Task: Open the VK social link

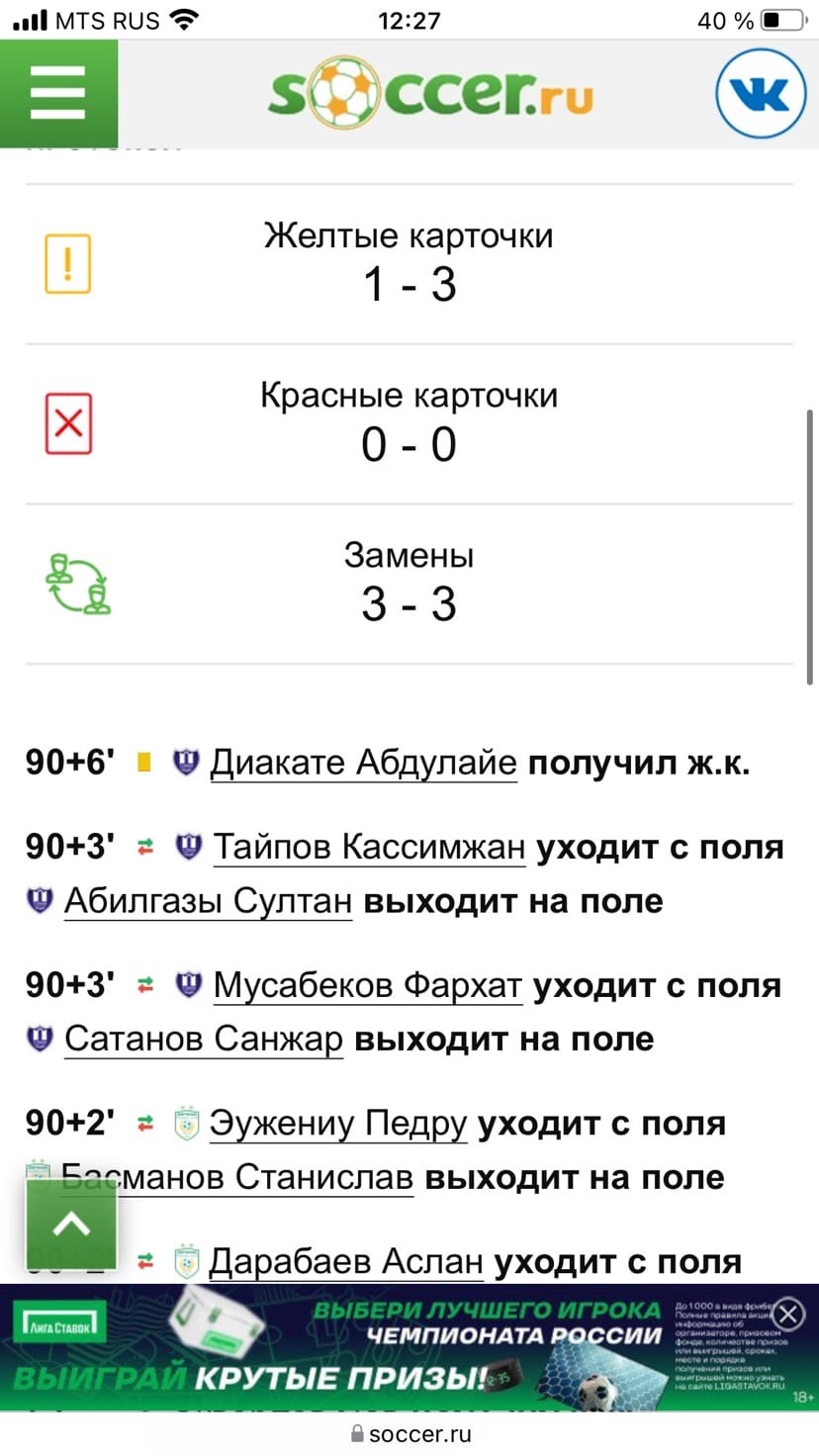Action: pyautogui.click(x=761, y=94)
